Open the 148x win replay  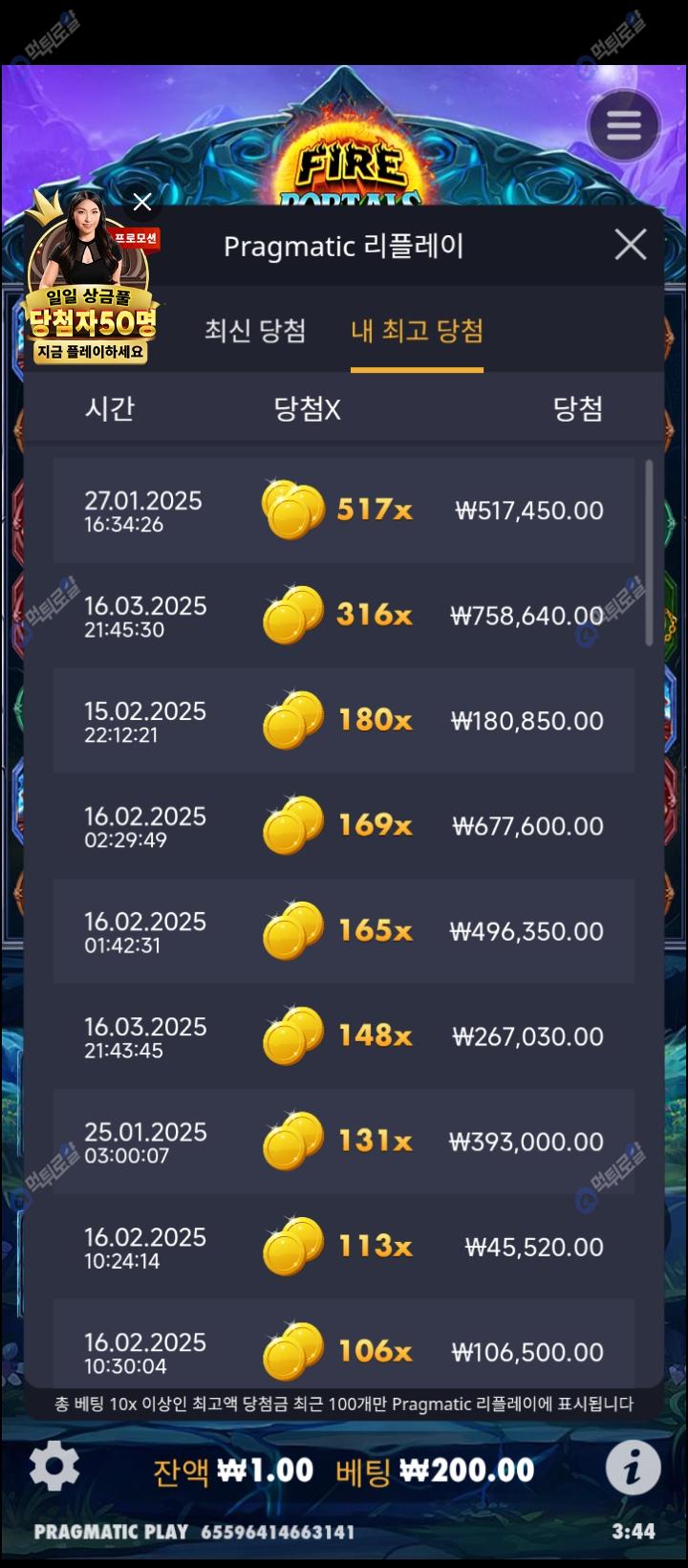click(x=344, y=1035)
